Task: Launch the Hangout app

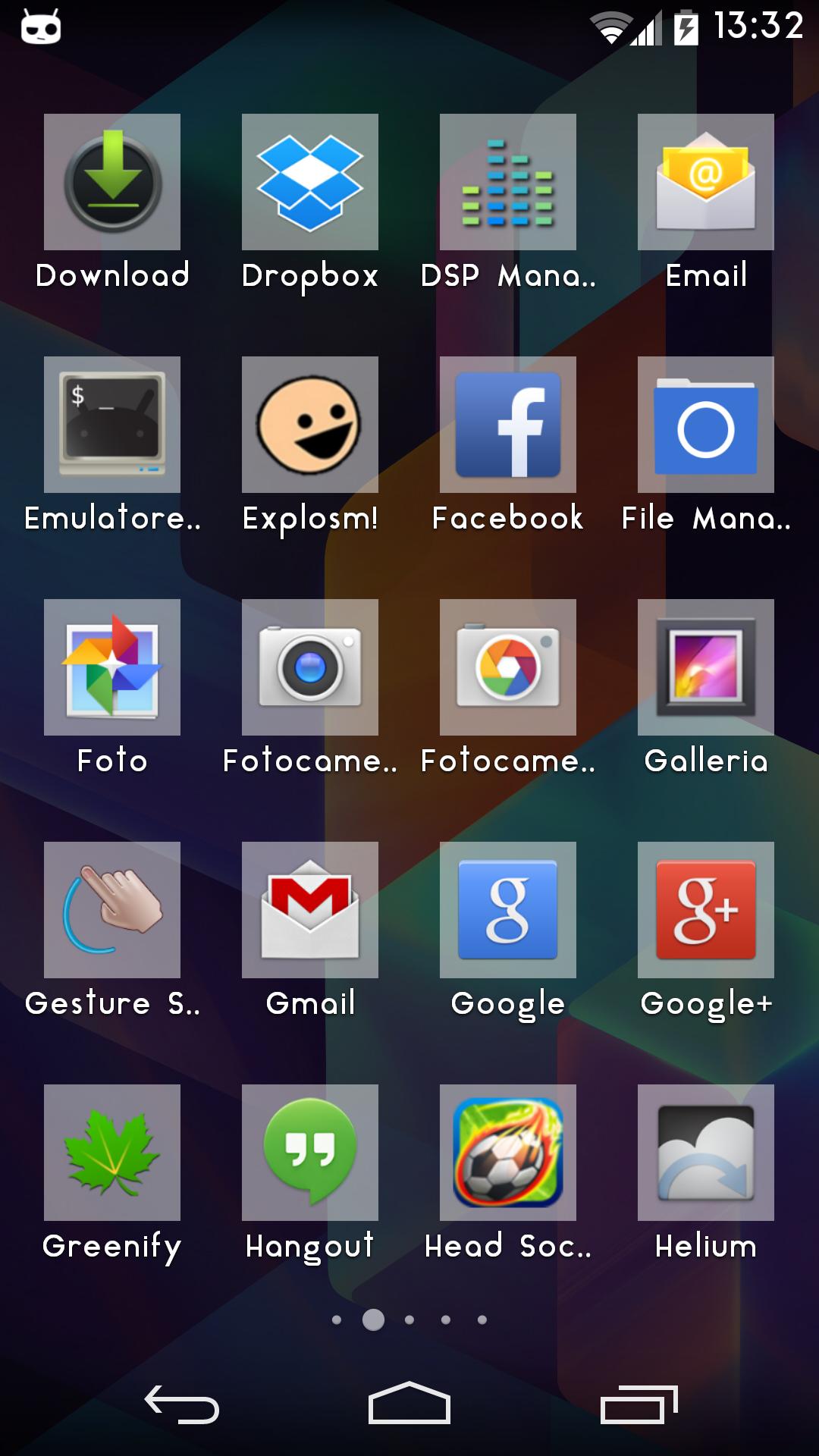Action: tap(309, 1151)
